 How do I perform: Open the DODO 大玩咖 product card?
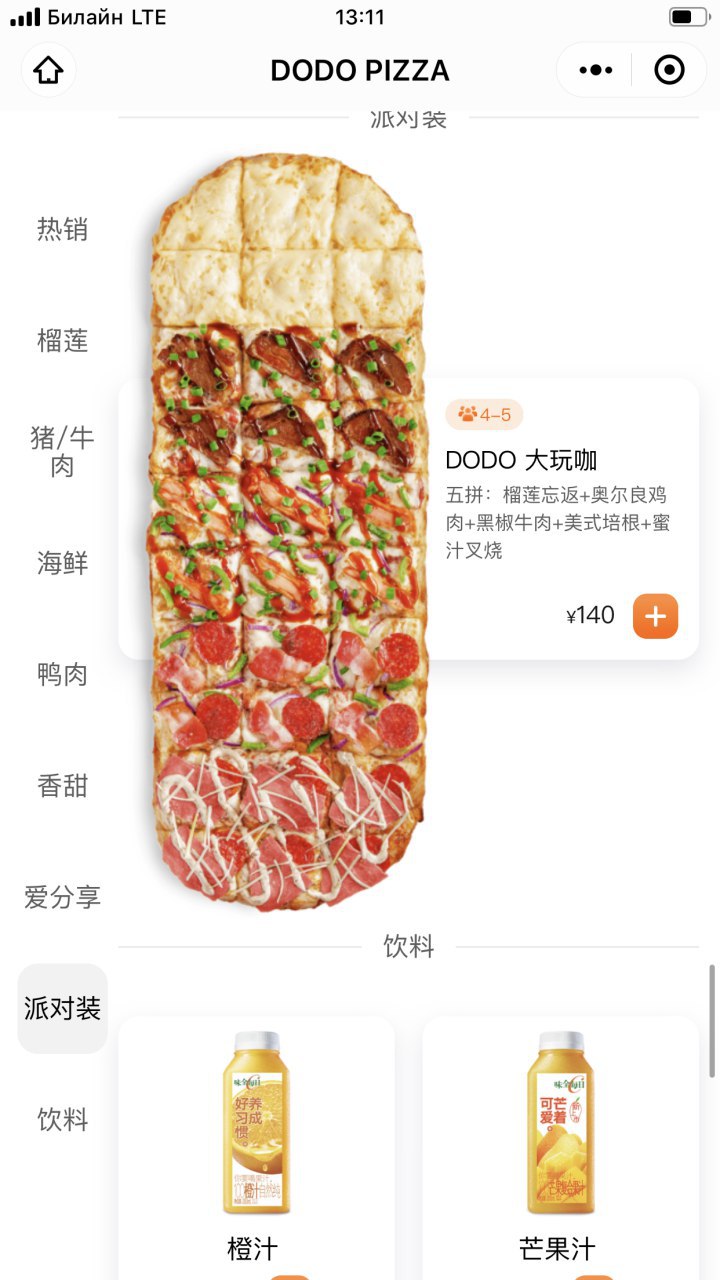tap(408, 518)
